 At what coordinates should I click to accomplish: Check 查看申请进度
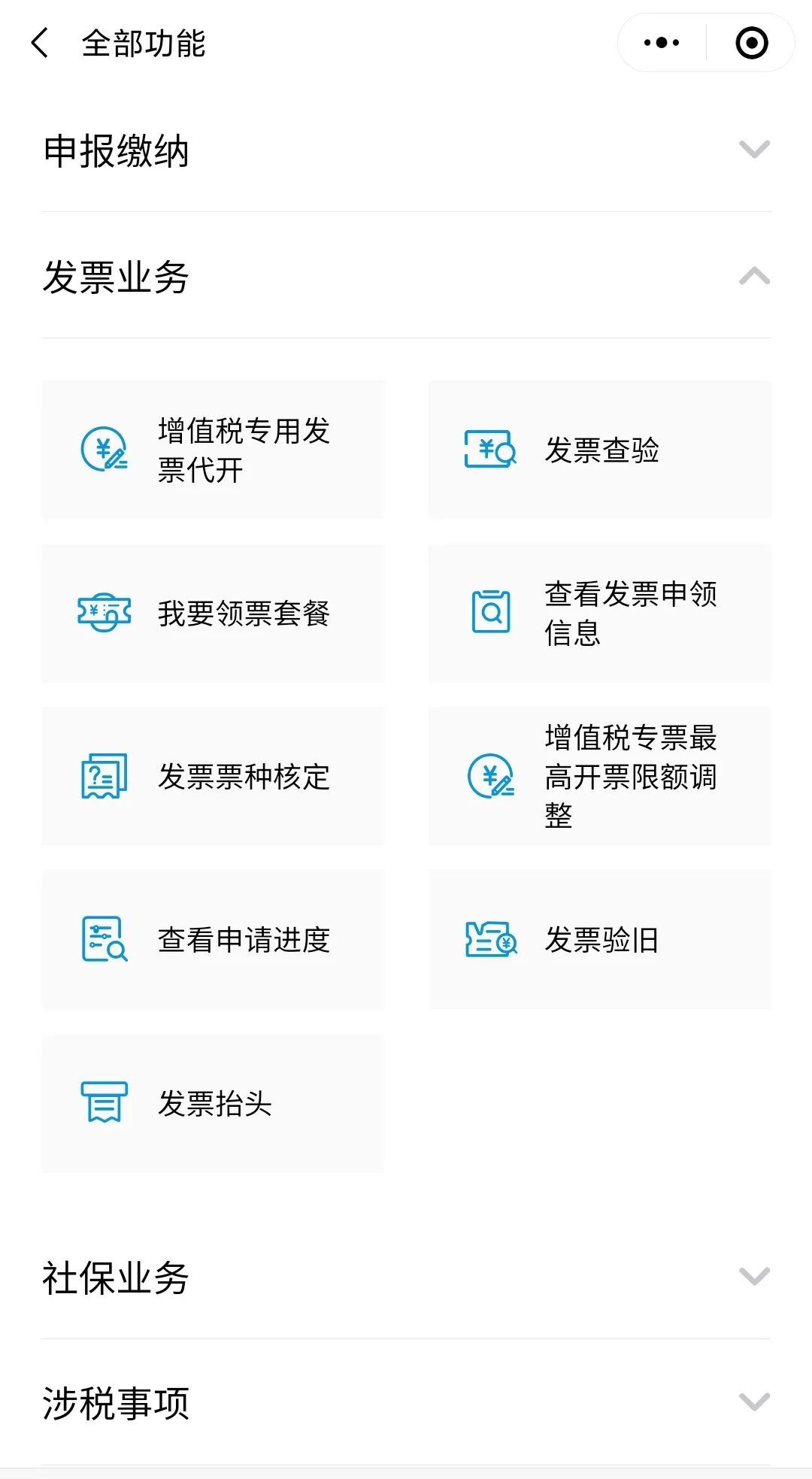click(x=213, y=939)
